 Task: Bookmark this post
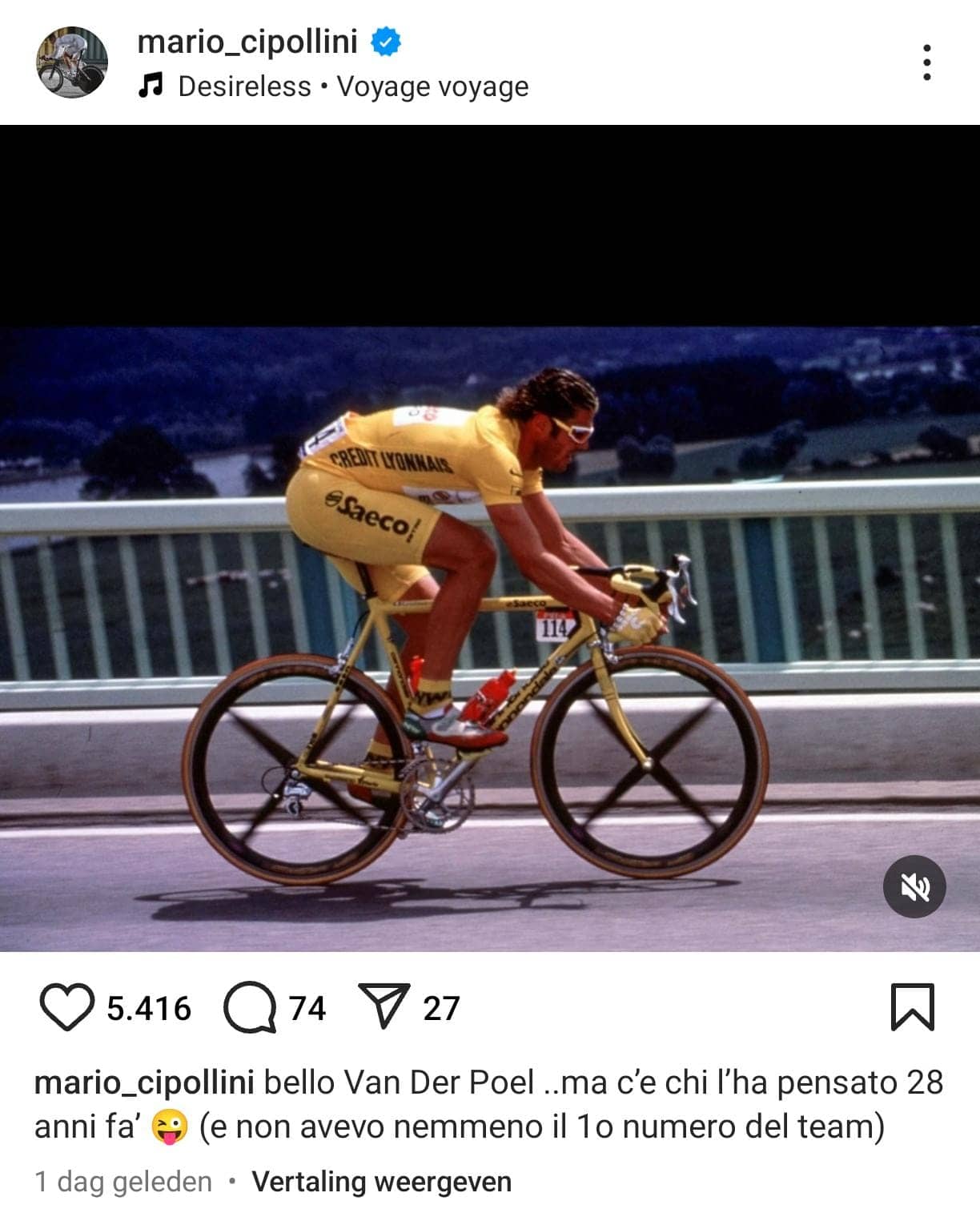[912, 1006]
